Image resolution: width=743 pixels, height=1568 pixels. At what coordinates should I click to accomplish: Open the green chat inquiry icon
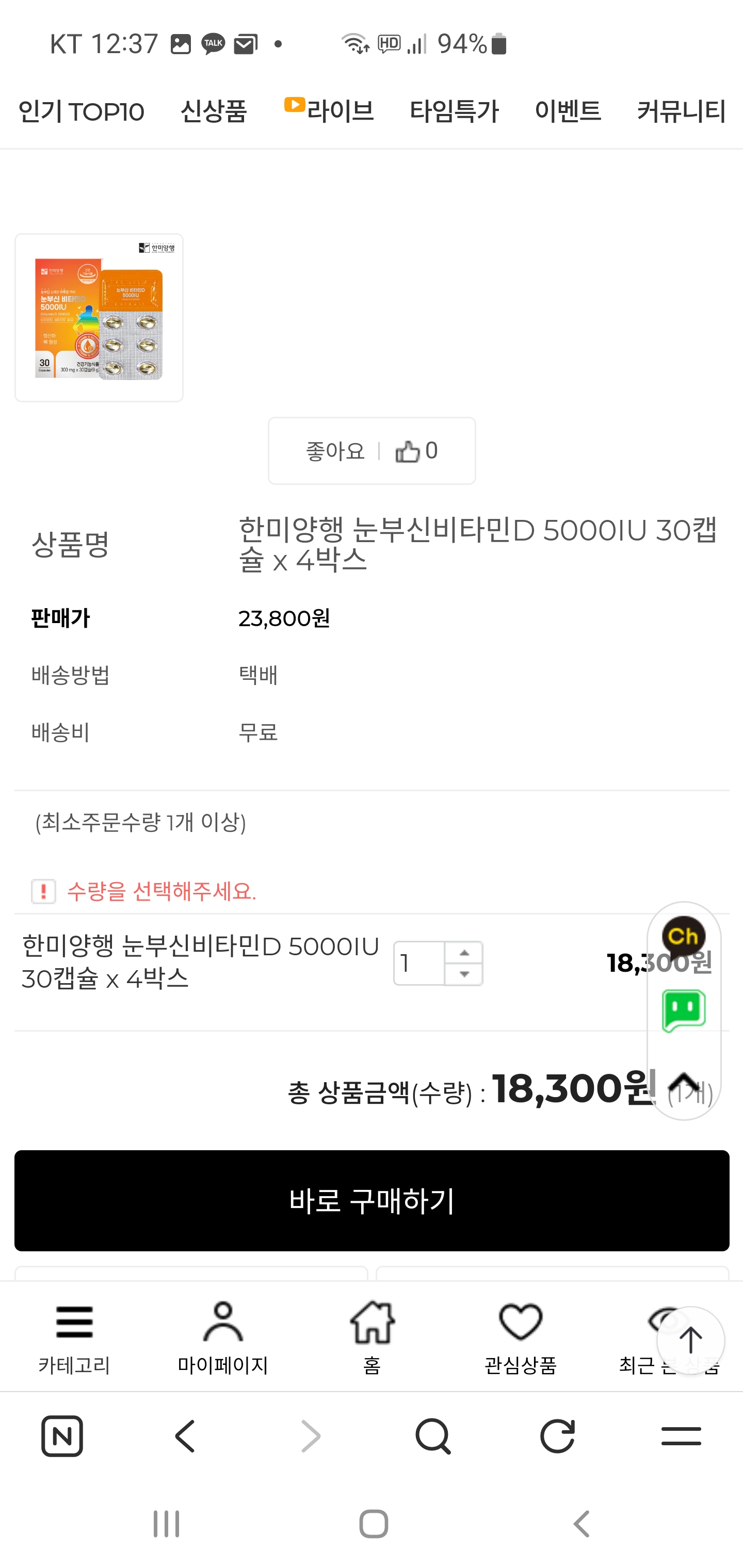(x=683, y=1010)
